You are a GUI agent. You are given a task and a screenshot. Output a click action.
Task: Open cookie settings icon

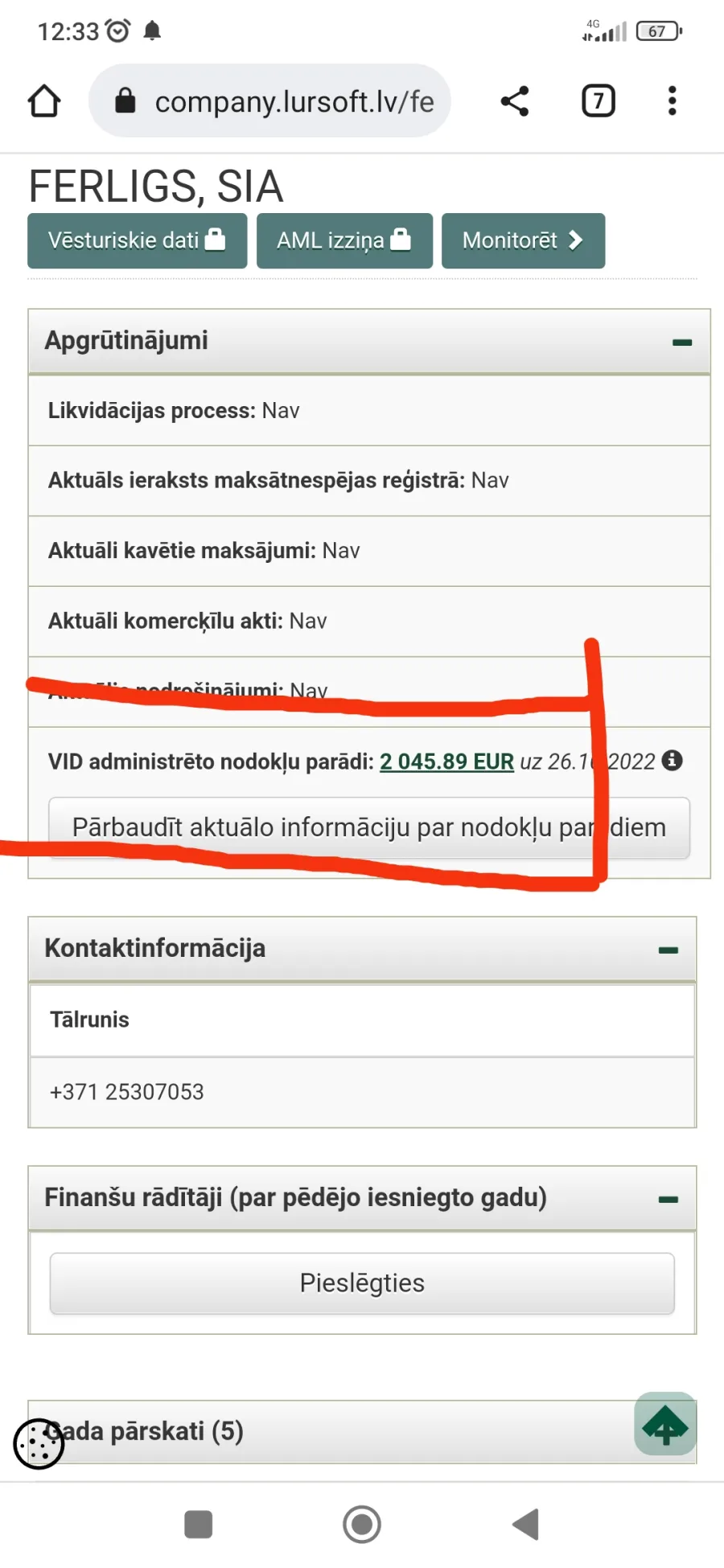(x=39, y=1443)
